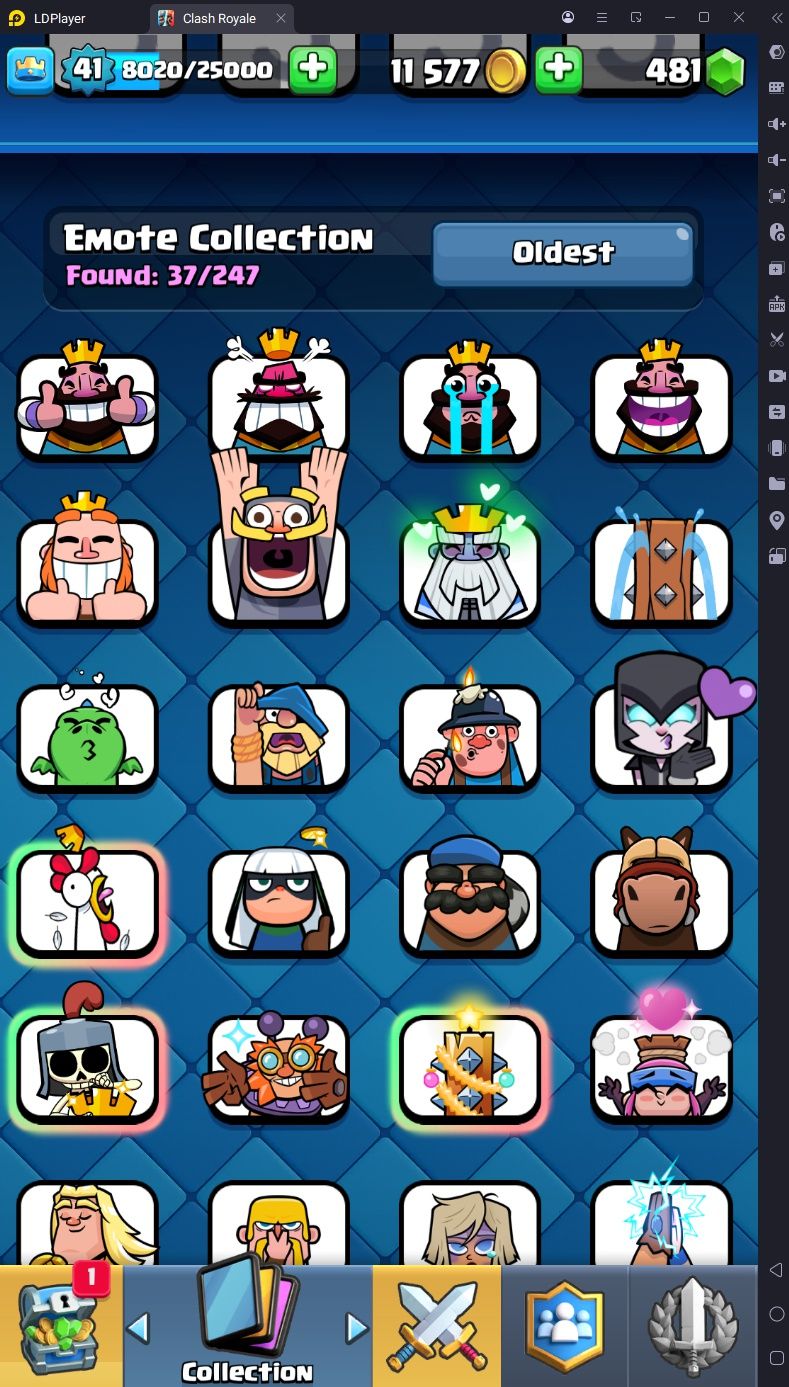Open the clan social tab

coord(565,1325)
